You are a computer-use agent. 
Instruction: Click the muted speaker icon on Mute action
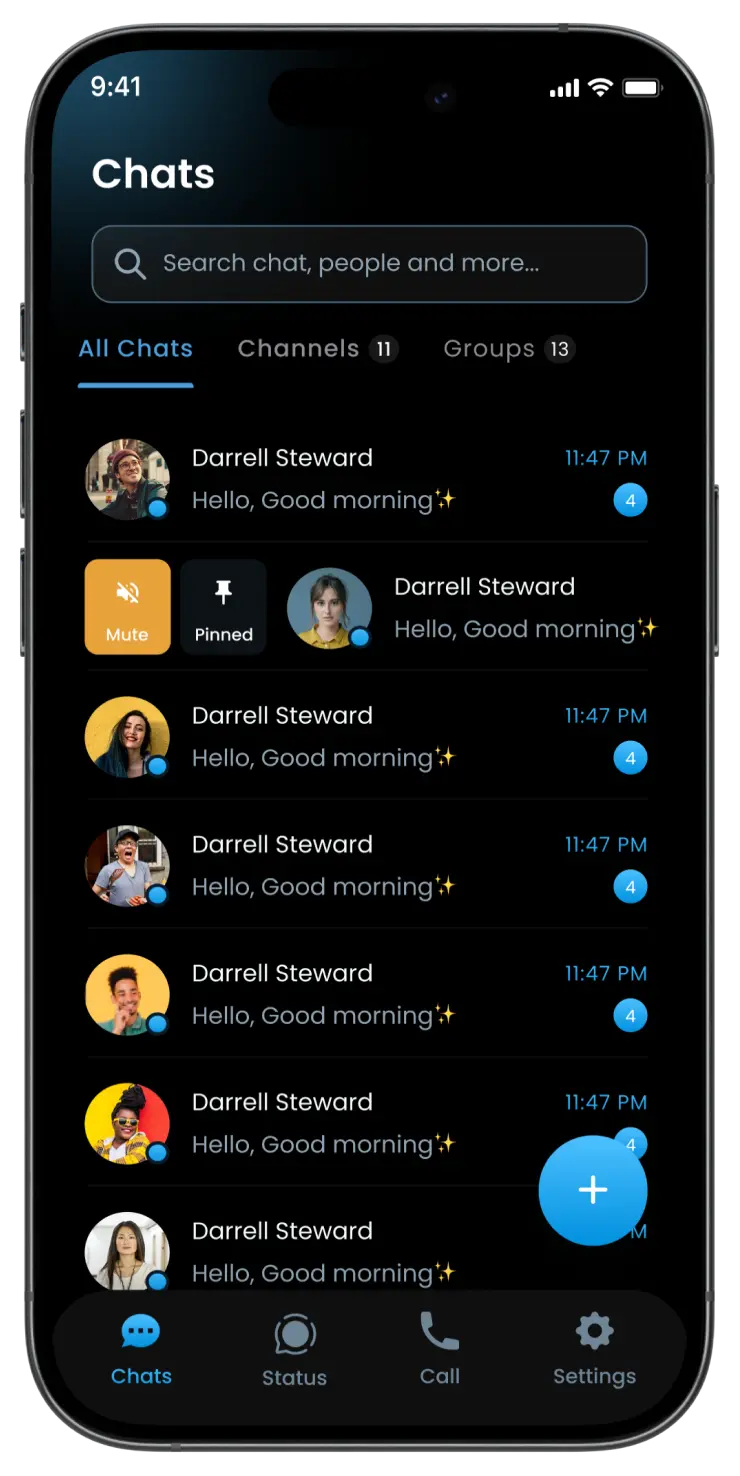tap(127, 590)
